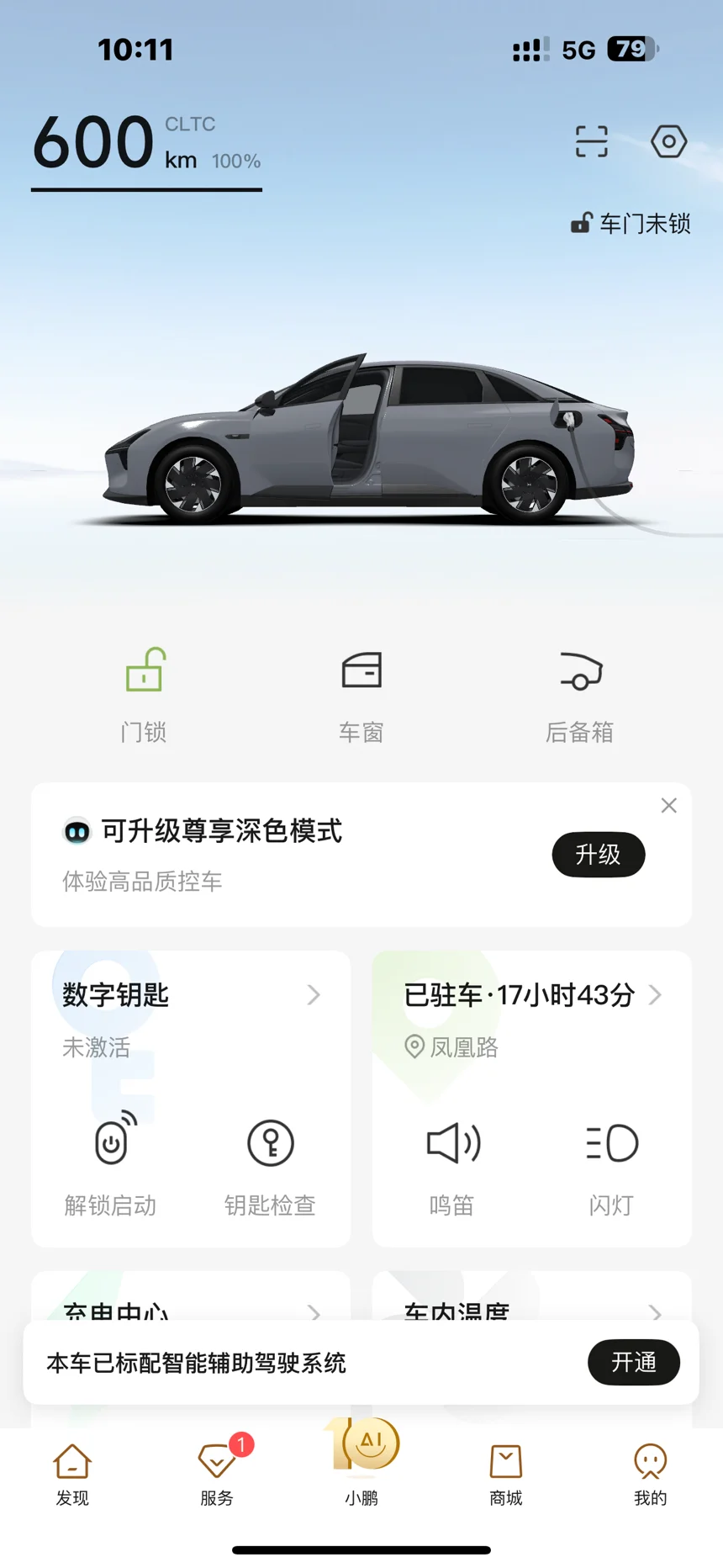Screen dimensions: 723x1568
Task: Go to the 我的 tab
Action: [x=651, y=1474]
